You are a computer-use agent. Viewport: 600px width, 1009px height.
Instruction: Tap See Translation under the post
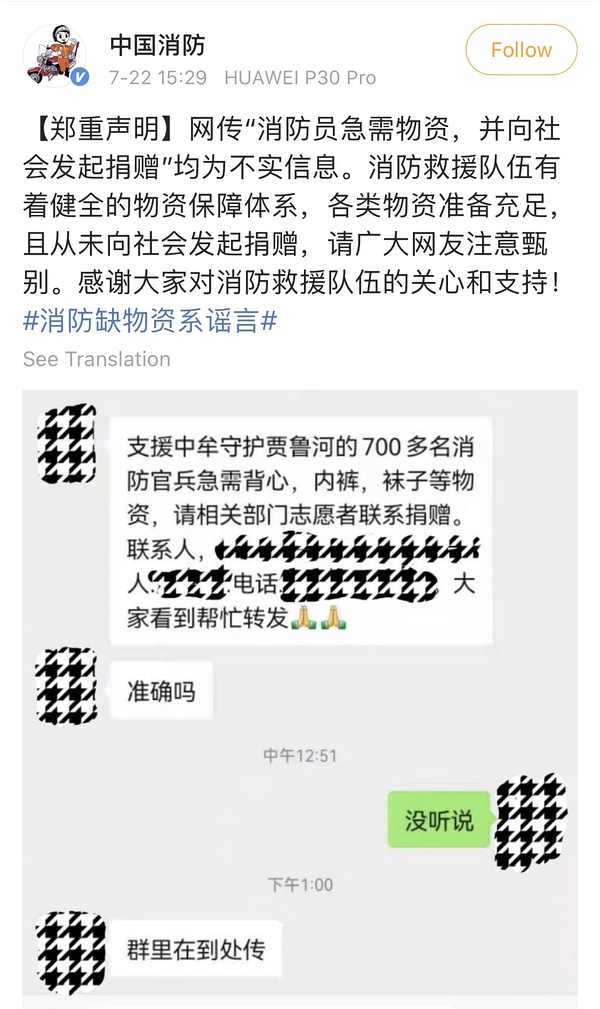click(x=96, y=358)
